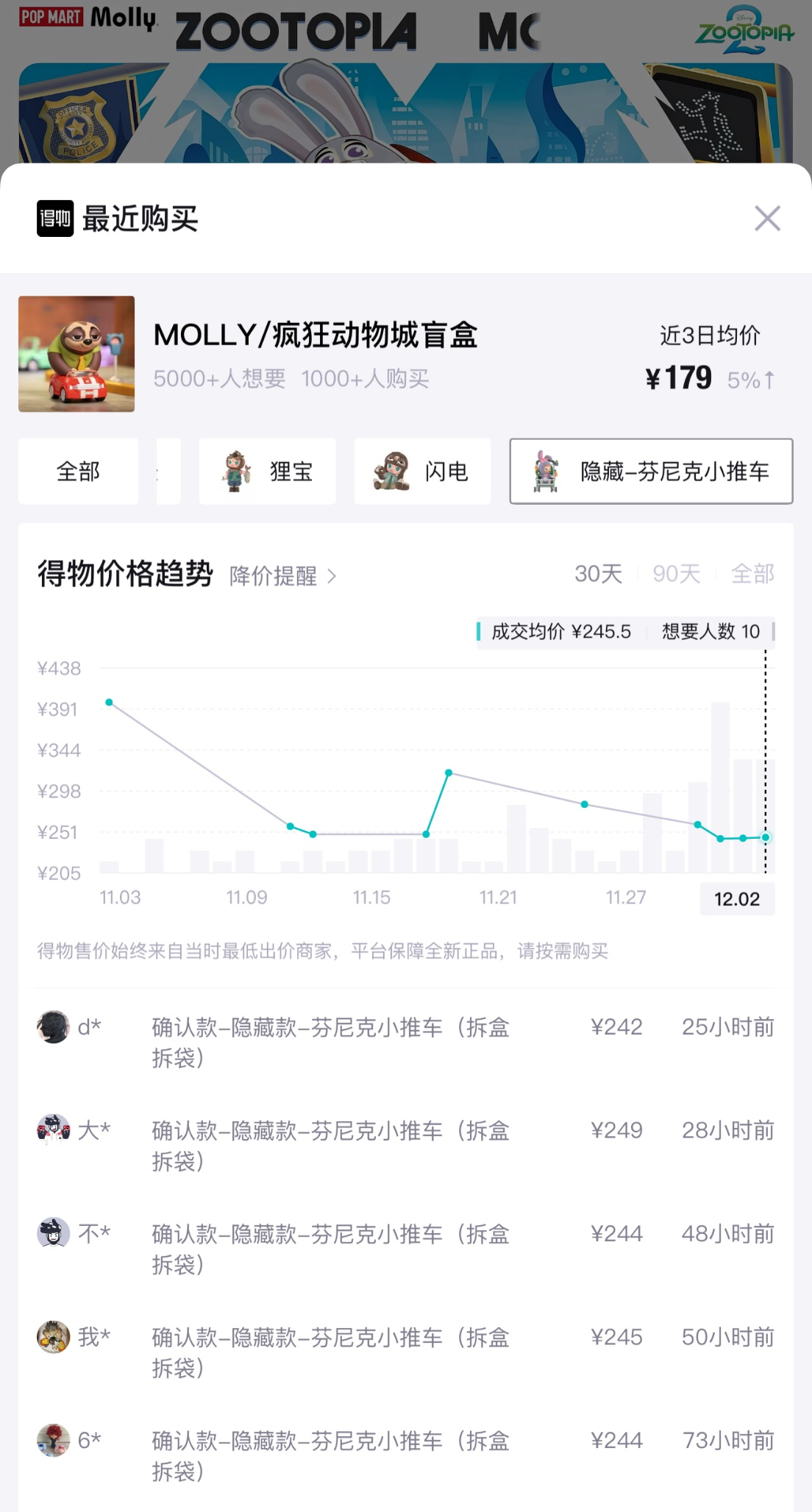Filter purchases by 狸宝
Screen dimensions: 812x1512
(x=268, y=472)
